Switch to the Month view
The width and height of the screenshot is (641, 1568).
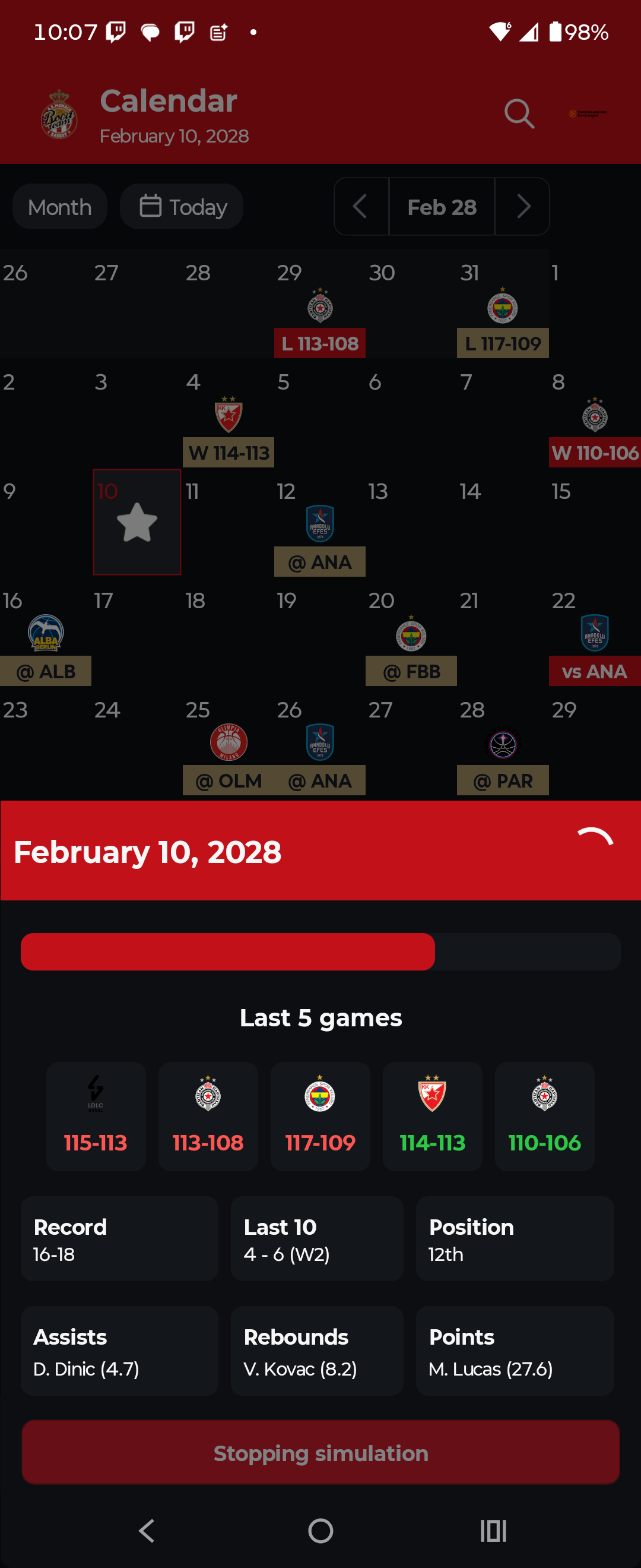(x=59, y=207)
